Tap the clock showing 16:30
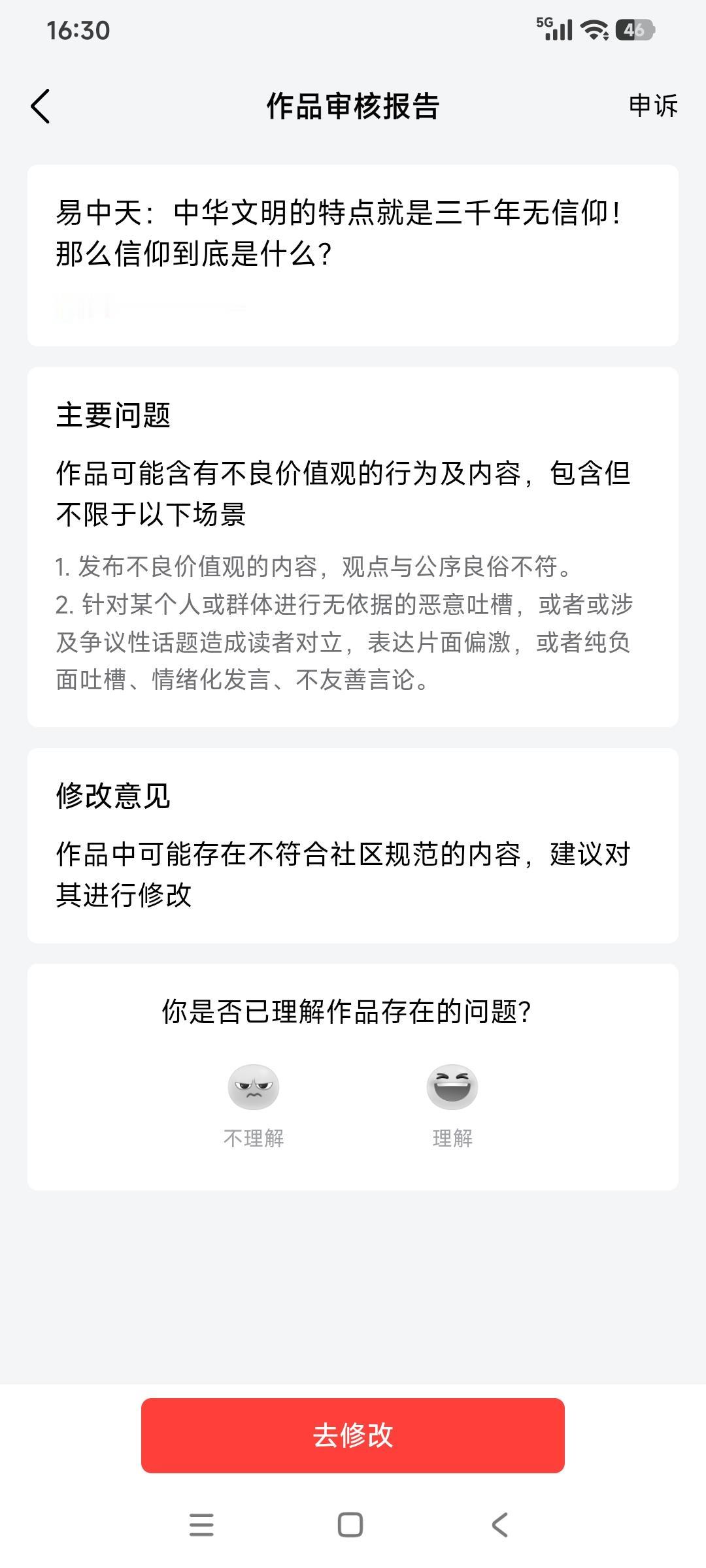 click(79, 29)
